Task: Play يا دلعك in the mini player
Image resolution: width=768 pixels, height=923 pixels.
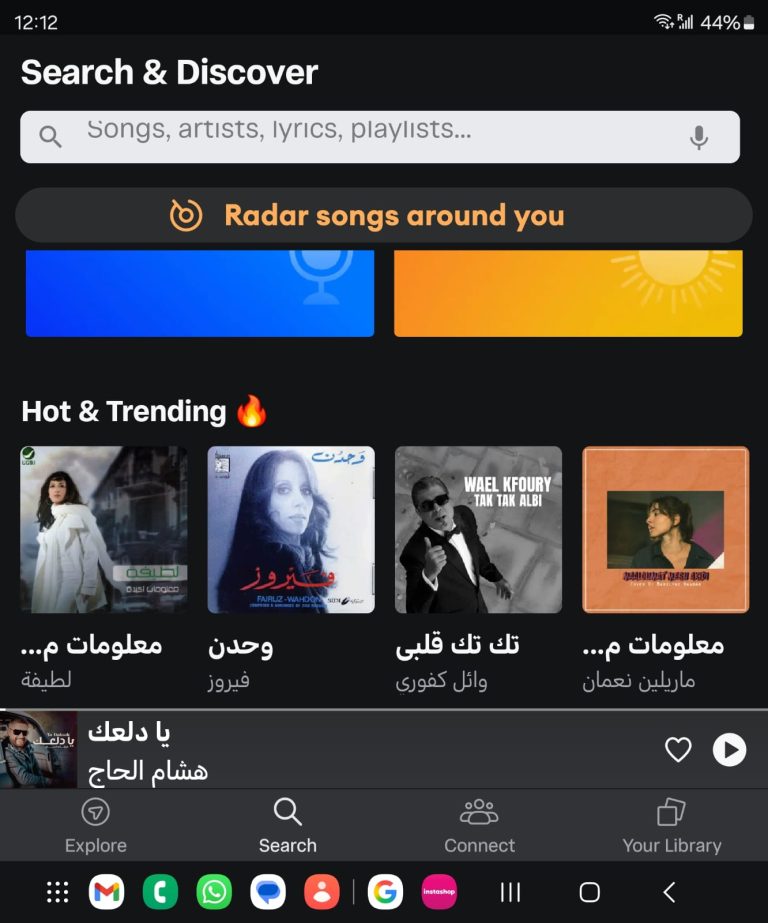Action: tap(729, 749)
